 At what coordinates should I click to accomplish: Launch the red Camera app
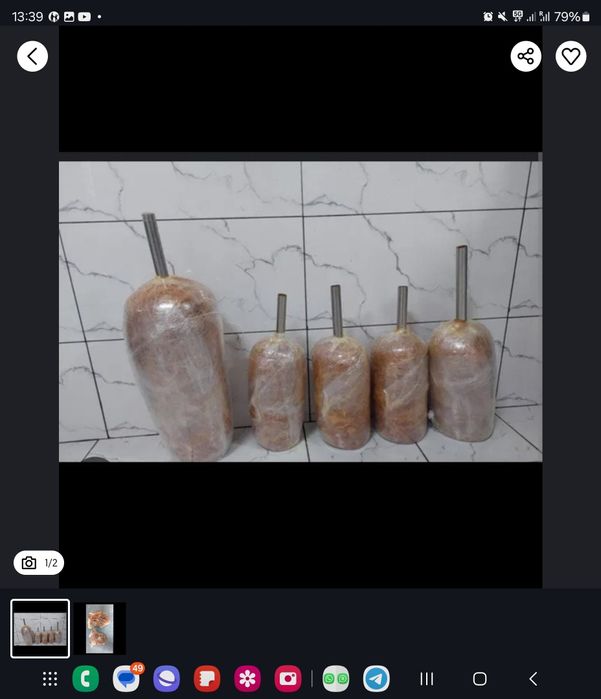click(x=288, y=679)
